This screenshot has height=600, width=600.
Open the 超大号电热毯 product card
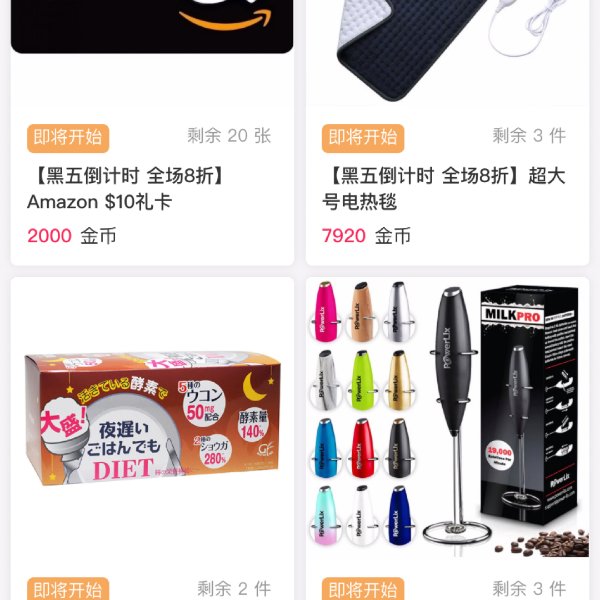447,188
